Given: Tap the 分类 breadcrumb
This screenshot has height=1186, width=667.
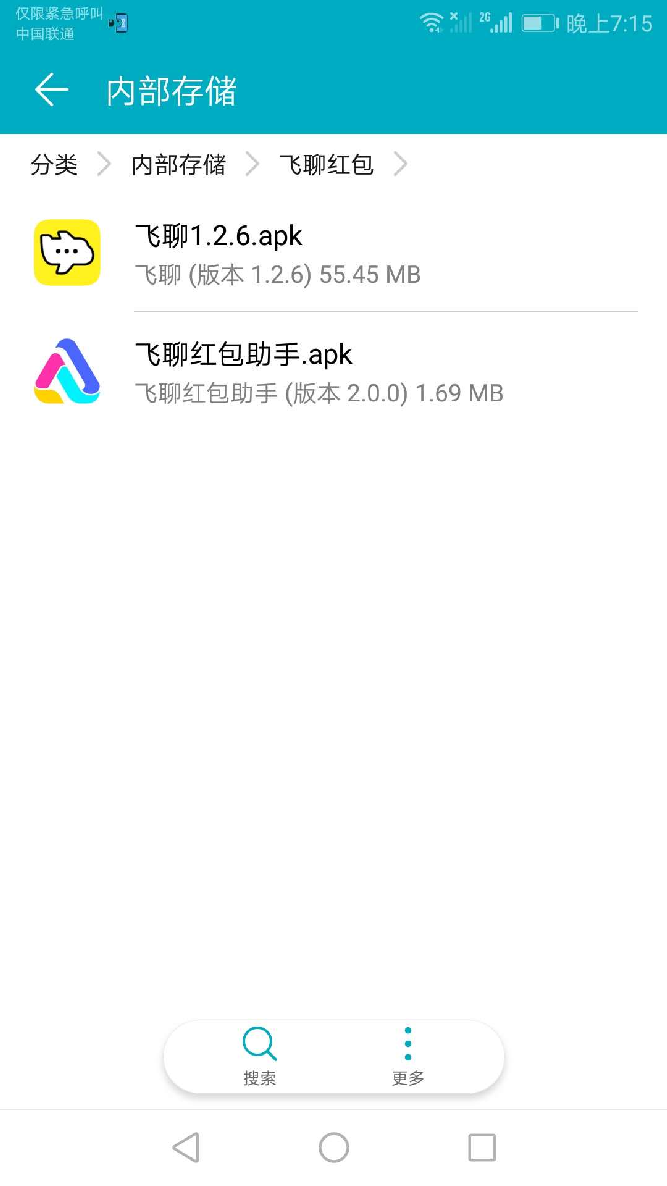Looking at the screenshot, I should (54, 164).
